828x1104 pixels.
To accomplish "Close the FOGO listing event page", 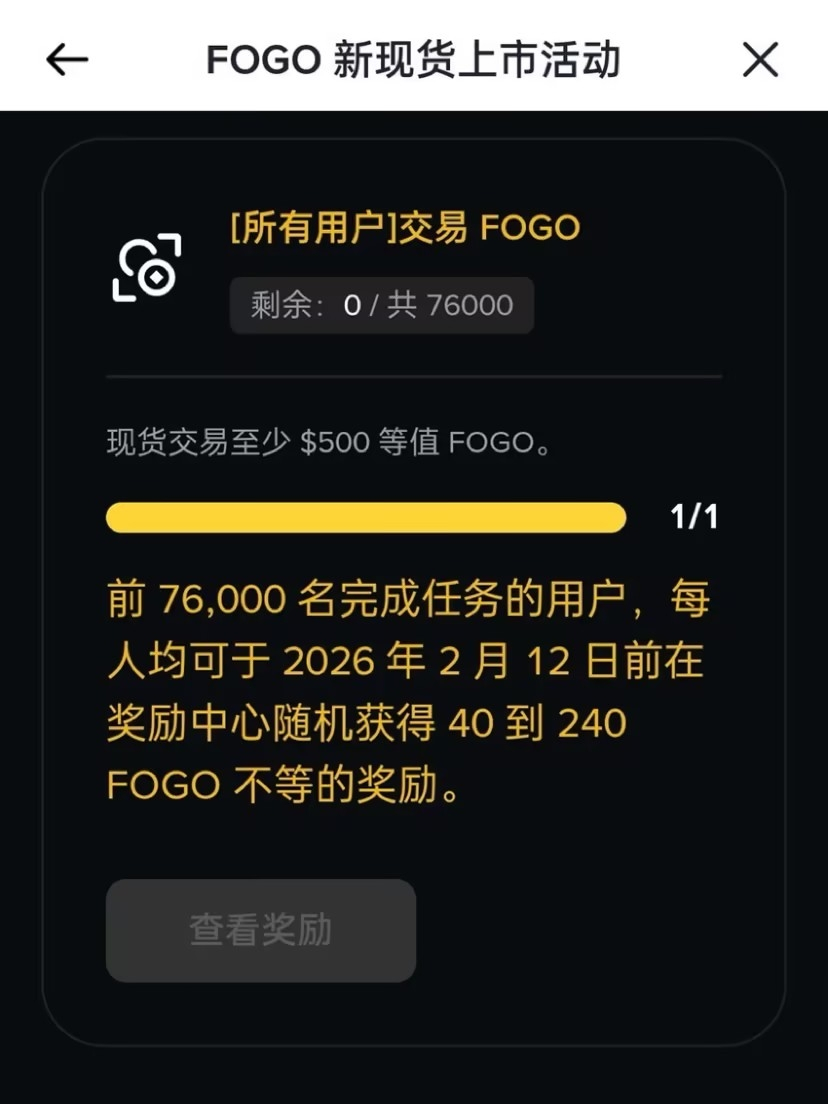I will tap(760, 60).
